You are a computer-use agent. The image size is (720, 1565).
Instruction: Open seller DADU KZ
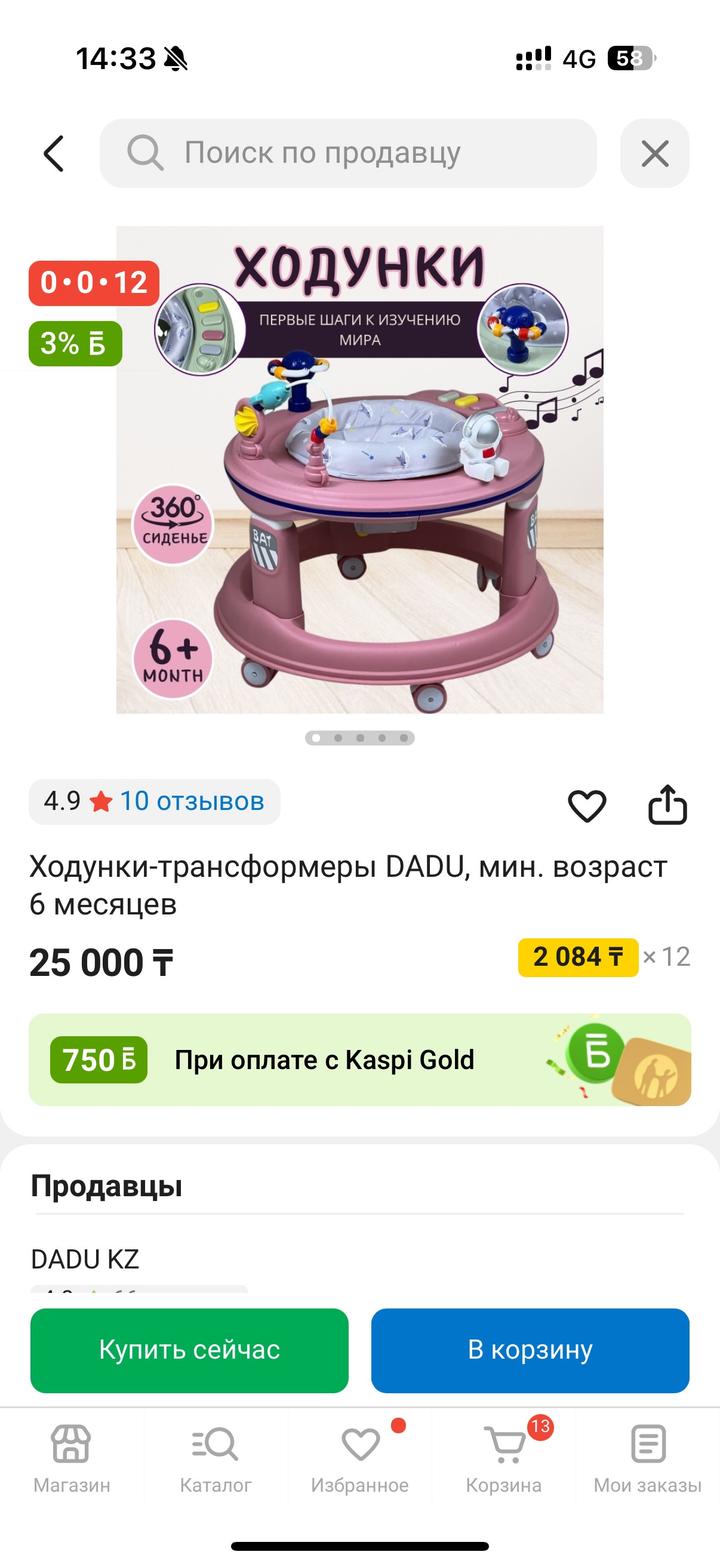tap(85, 1259)
